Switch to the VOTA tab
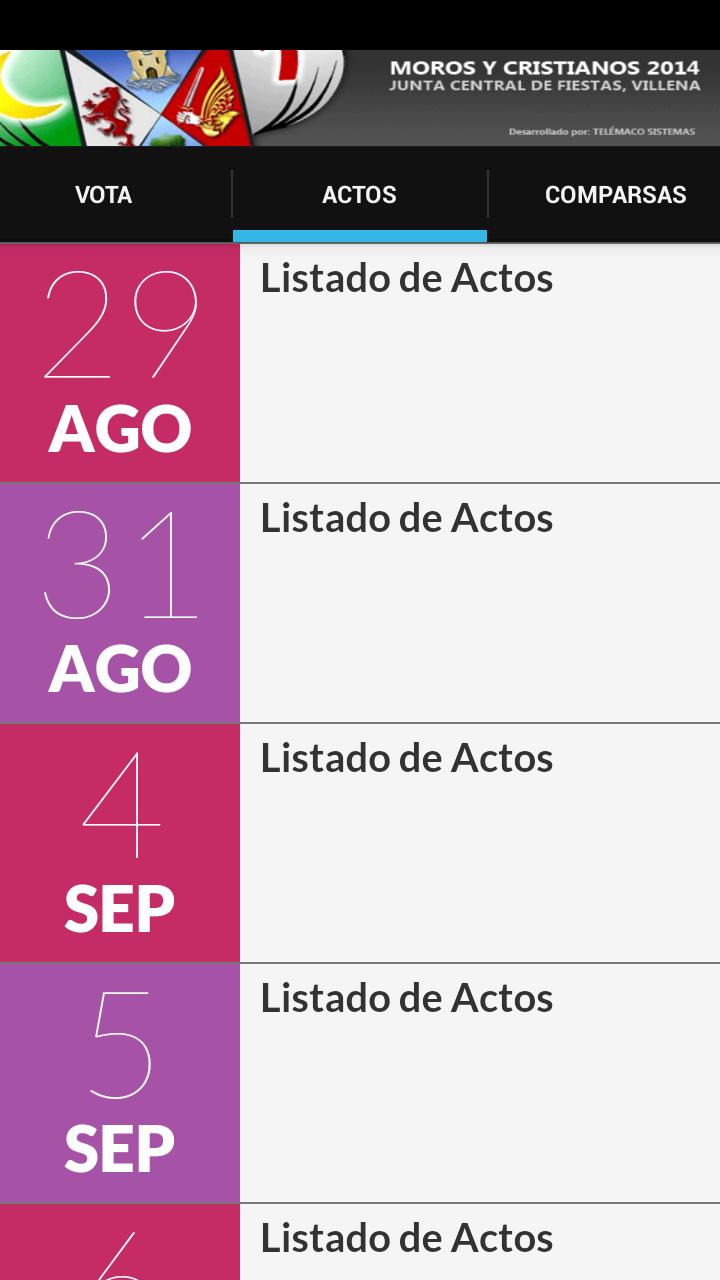This screenshot has height=1280, width=720. [104, 195]
